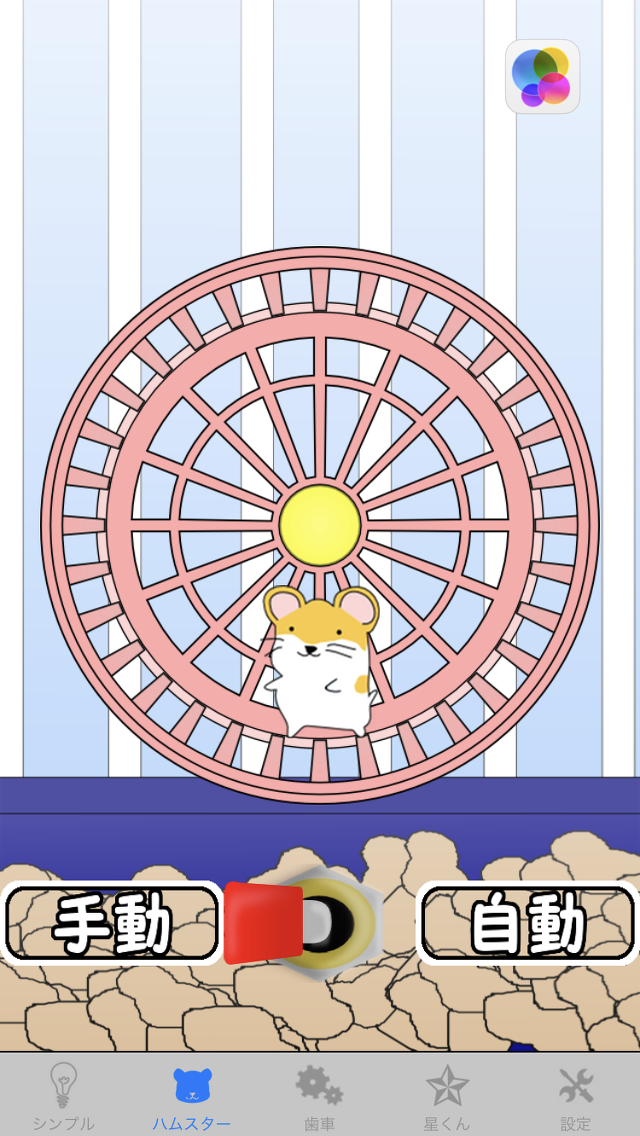Open the Game Center icon
The image size is (640, 1136).
[542, 77]
